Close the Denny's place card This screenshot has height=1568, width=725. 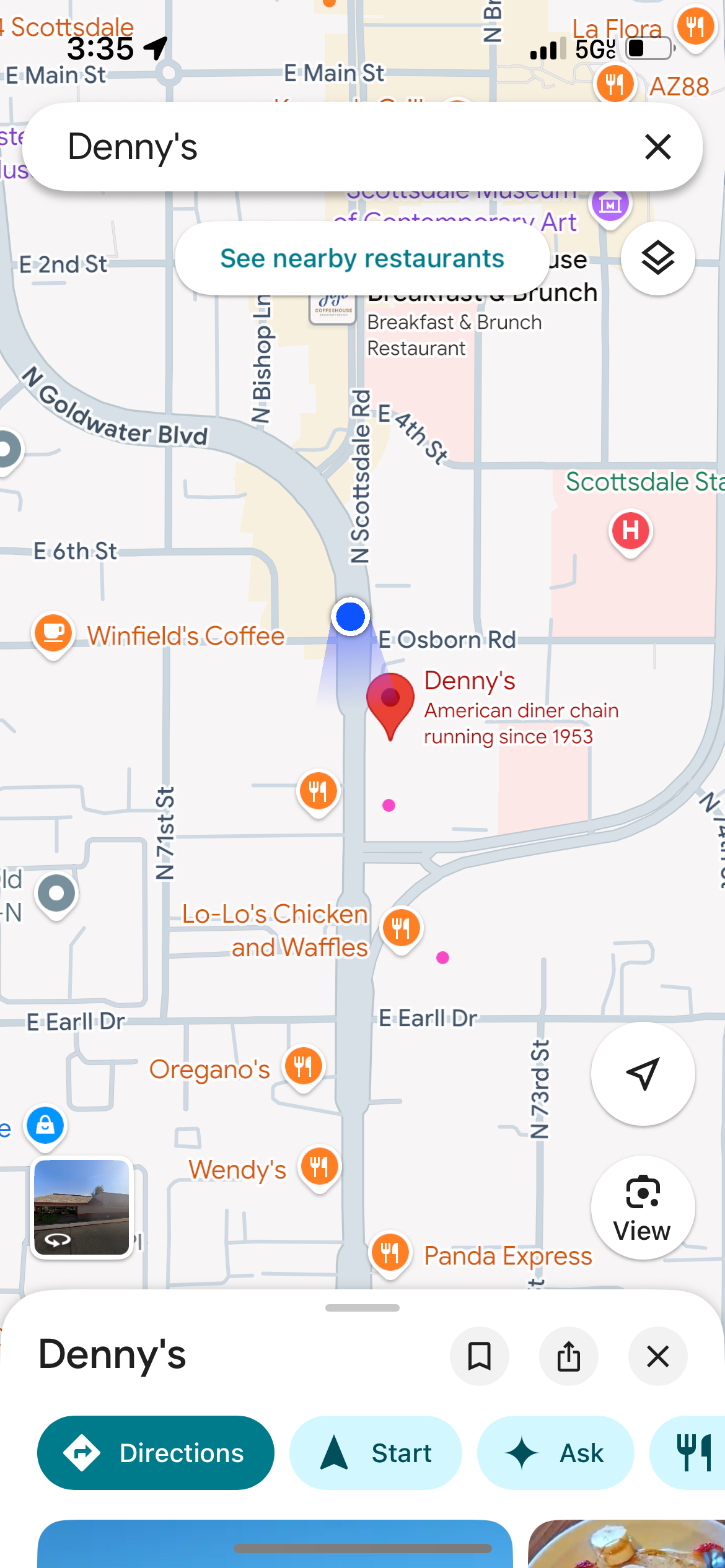[x=657, y=1356]
